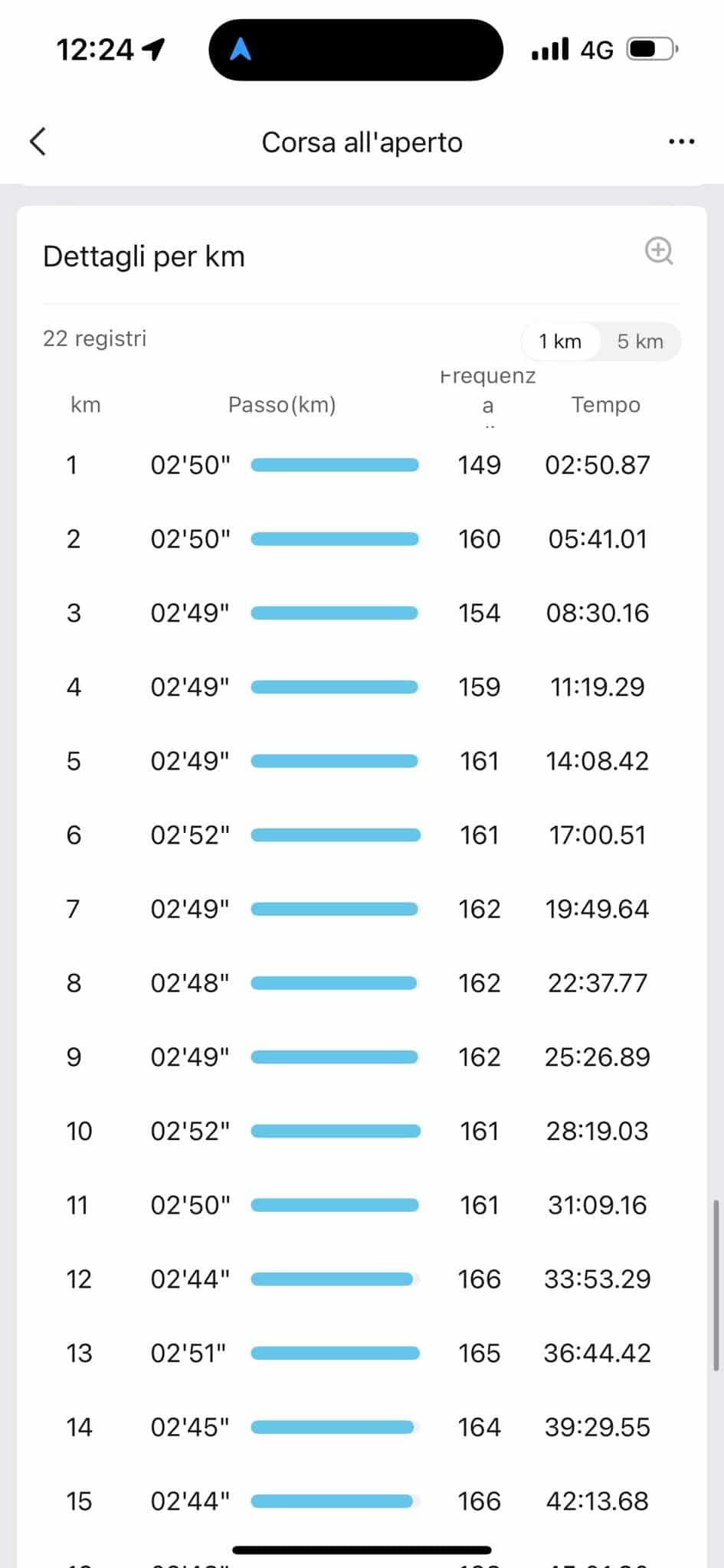Switch splits view to 5 km
The height and width of the screenshot is (1568, 724).
click(640, 341)
